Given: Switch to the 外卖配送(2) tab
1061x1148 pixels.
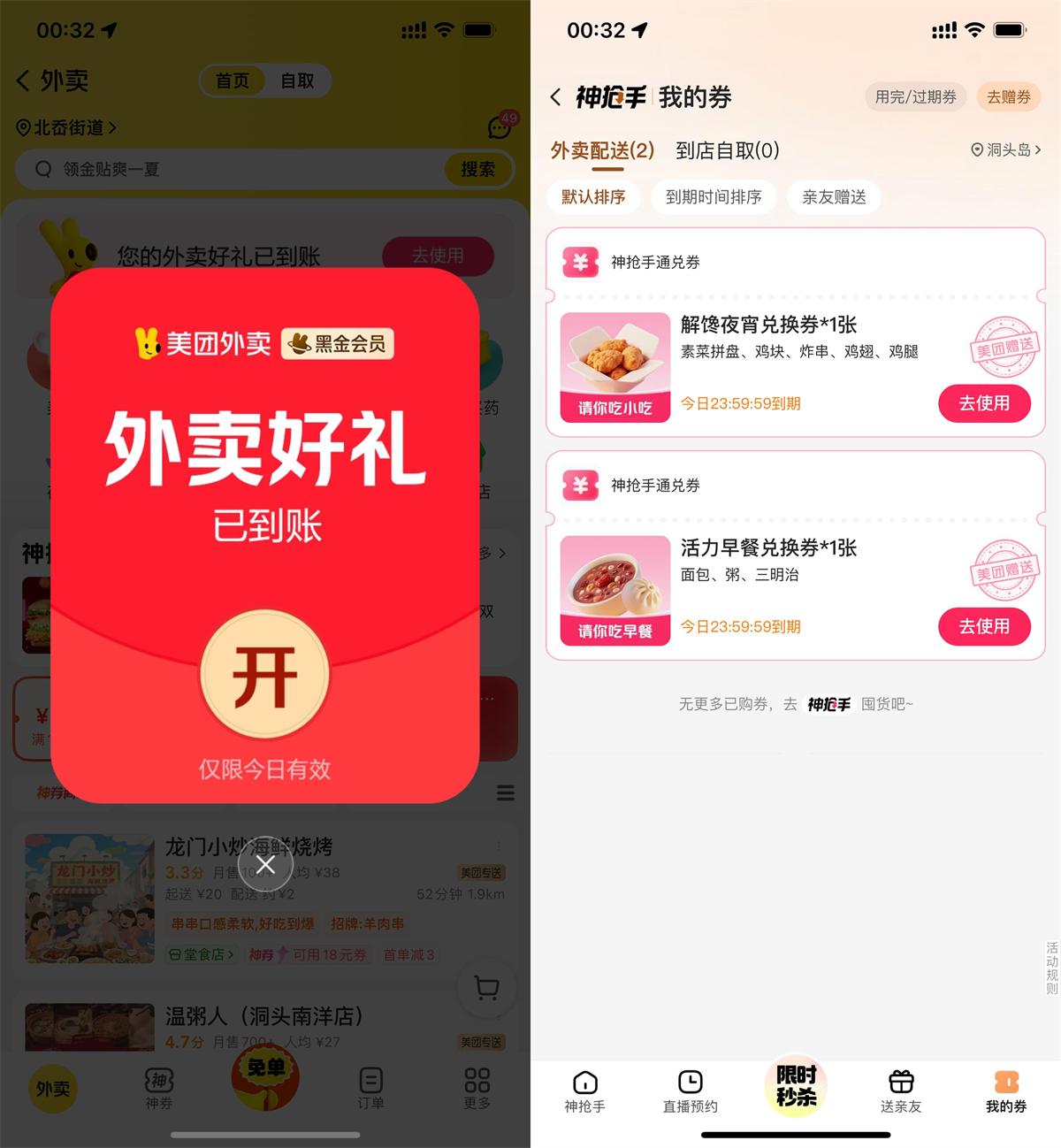Looking at the screenshot, I should pos(602,150).
